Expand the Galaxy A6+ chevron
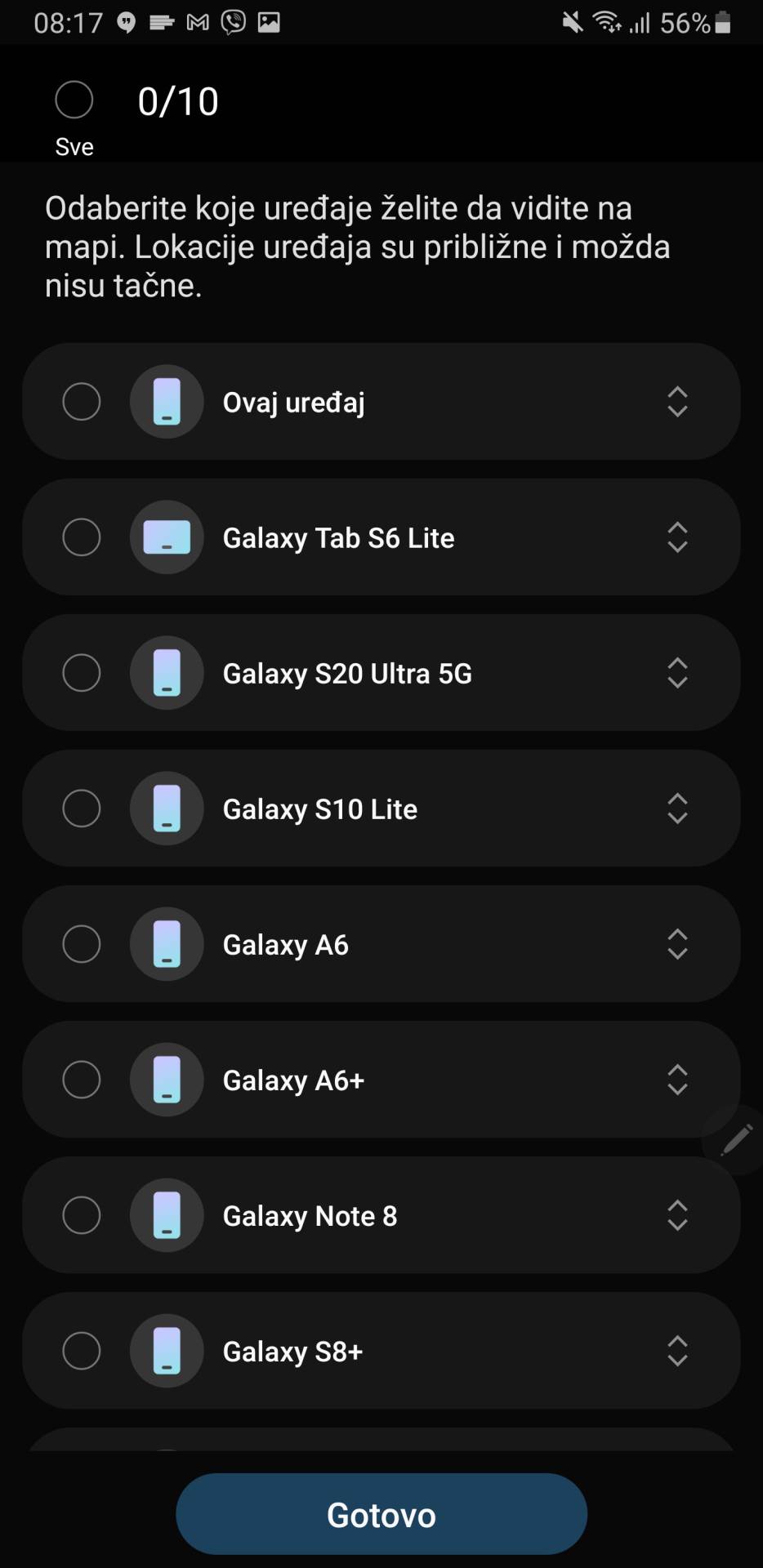 [676, 1079]
